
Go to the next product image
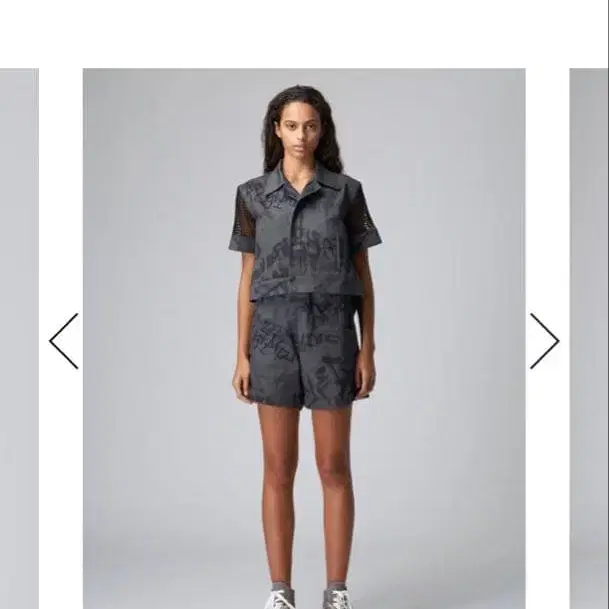tap(544, 341)
